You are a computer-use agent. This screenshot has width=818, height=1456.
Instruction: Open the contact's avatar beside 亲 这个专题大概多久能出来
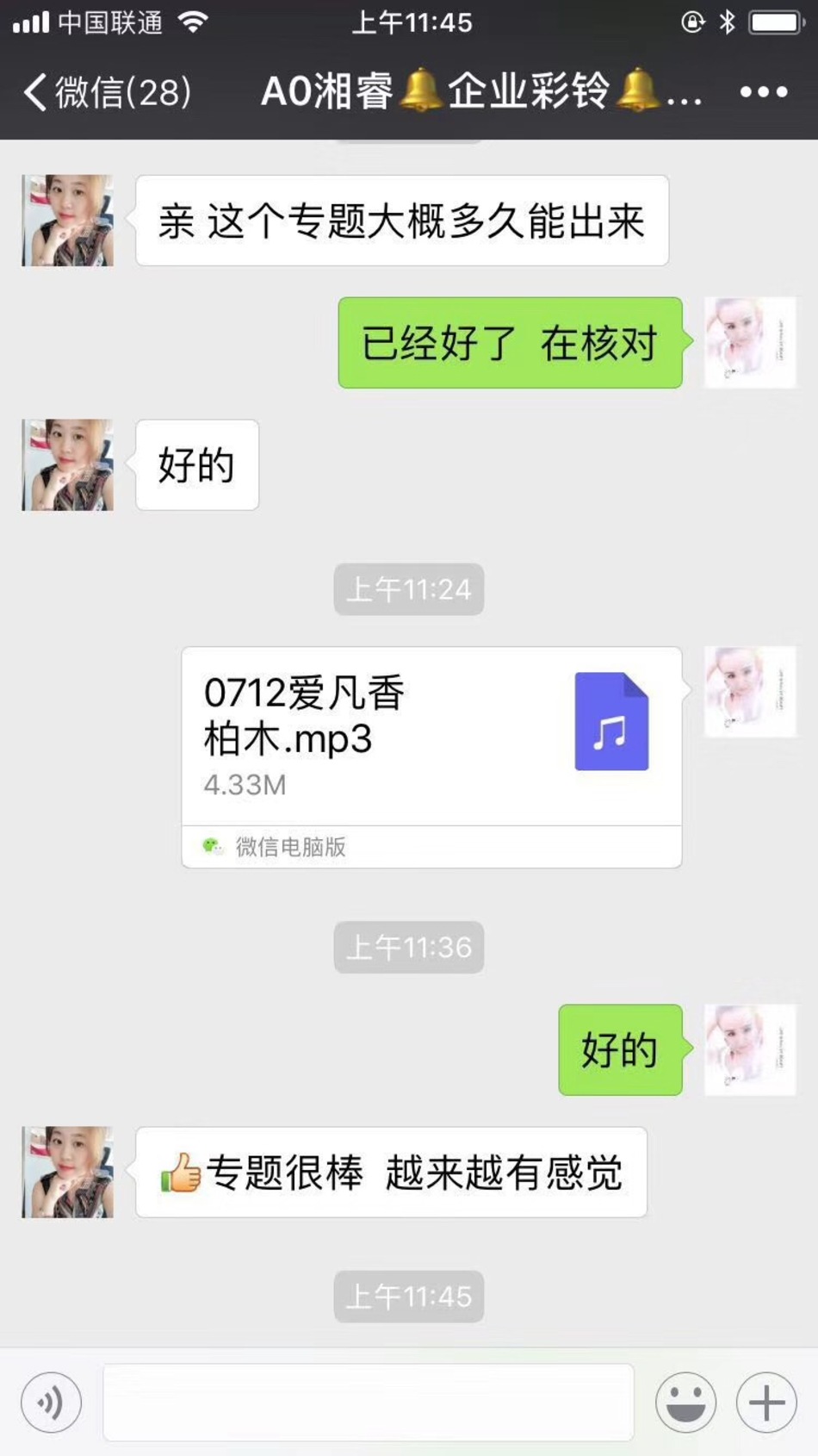(x=68, y=221)
